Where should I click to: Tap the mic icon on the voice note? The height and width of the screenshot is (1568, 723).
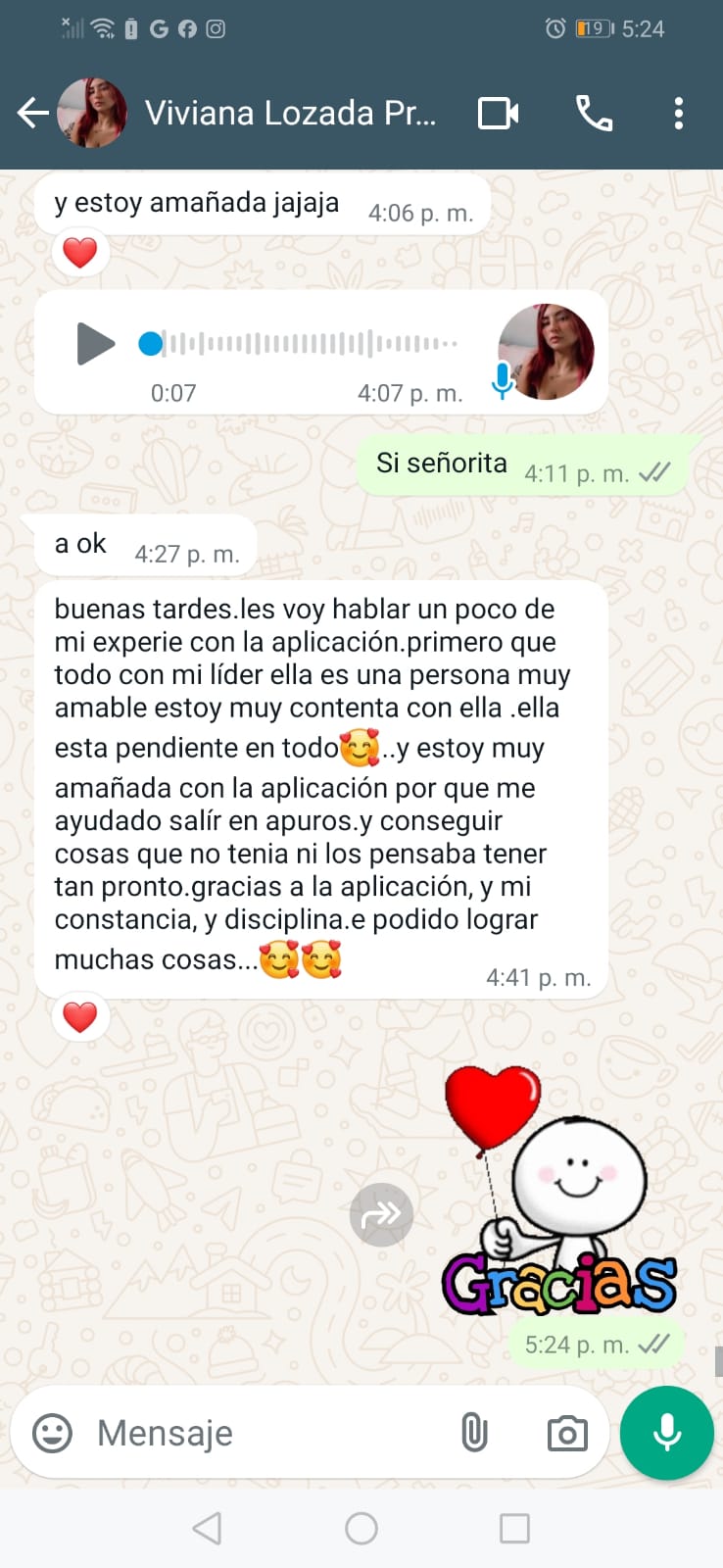[503, 378]
